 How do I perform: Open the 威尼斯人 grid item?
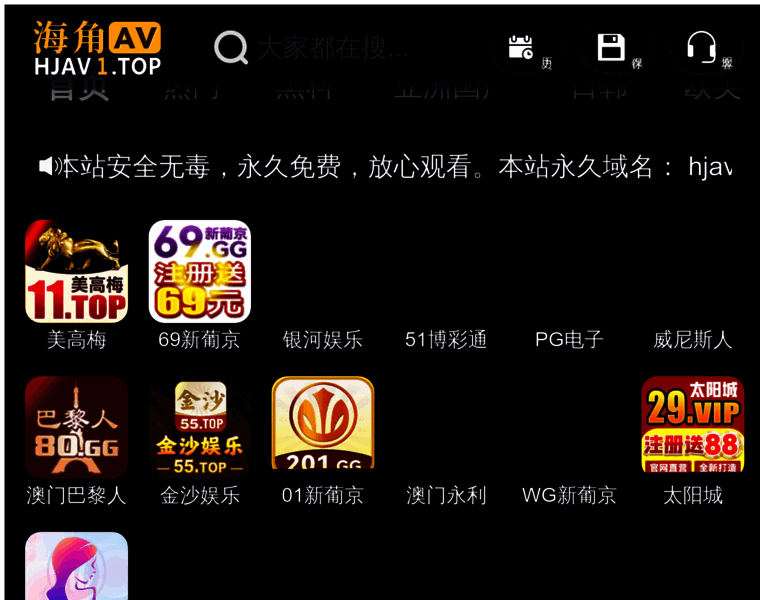692,339
